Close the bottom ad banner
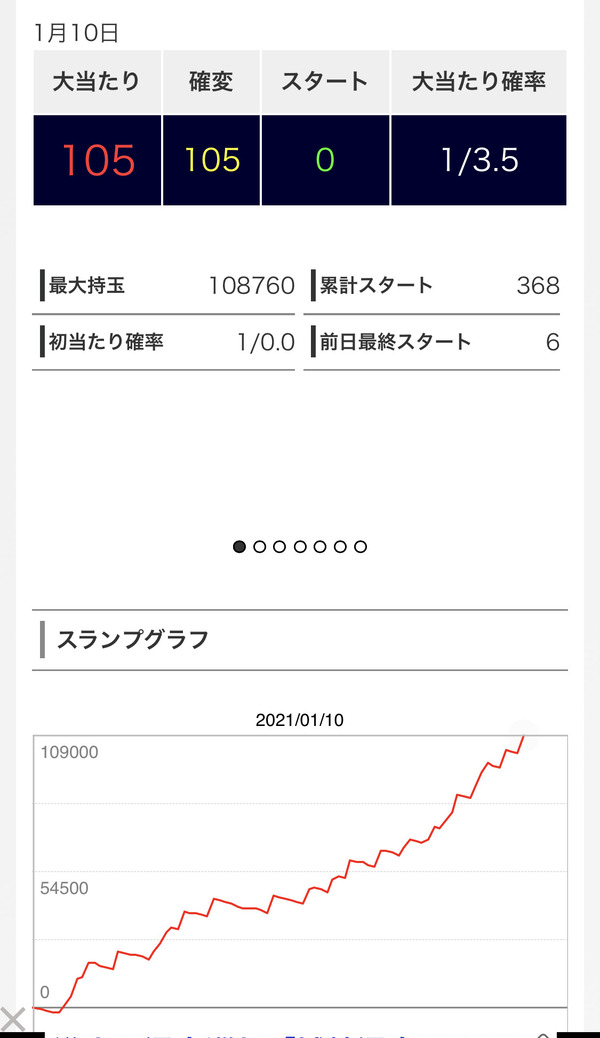 pos(12,1019)
